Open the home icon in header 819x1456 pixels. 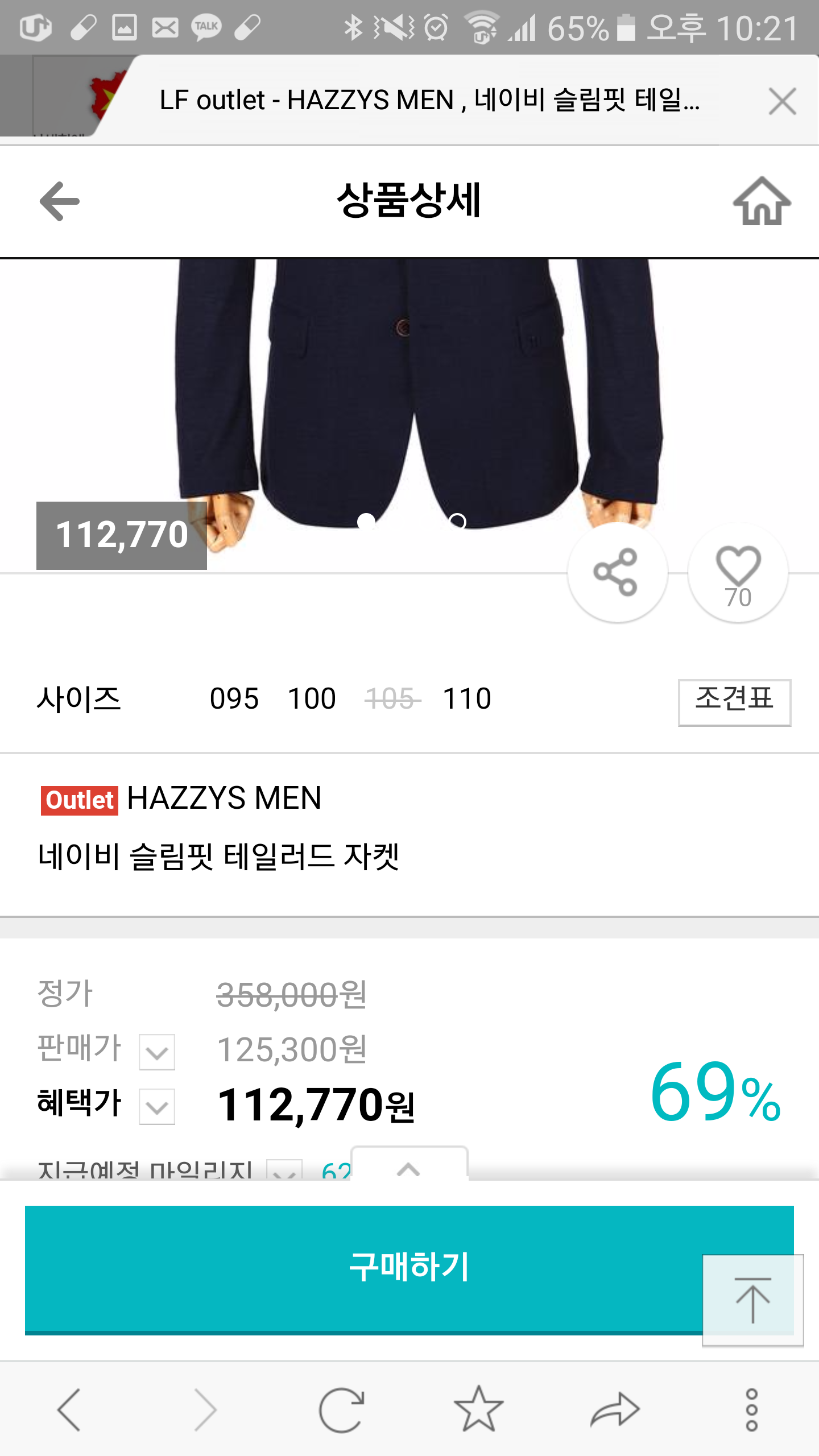click(x=761, y=201)
